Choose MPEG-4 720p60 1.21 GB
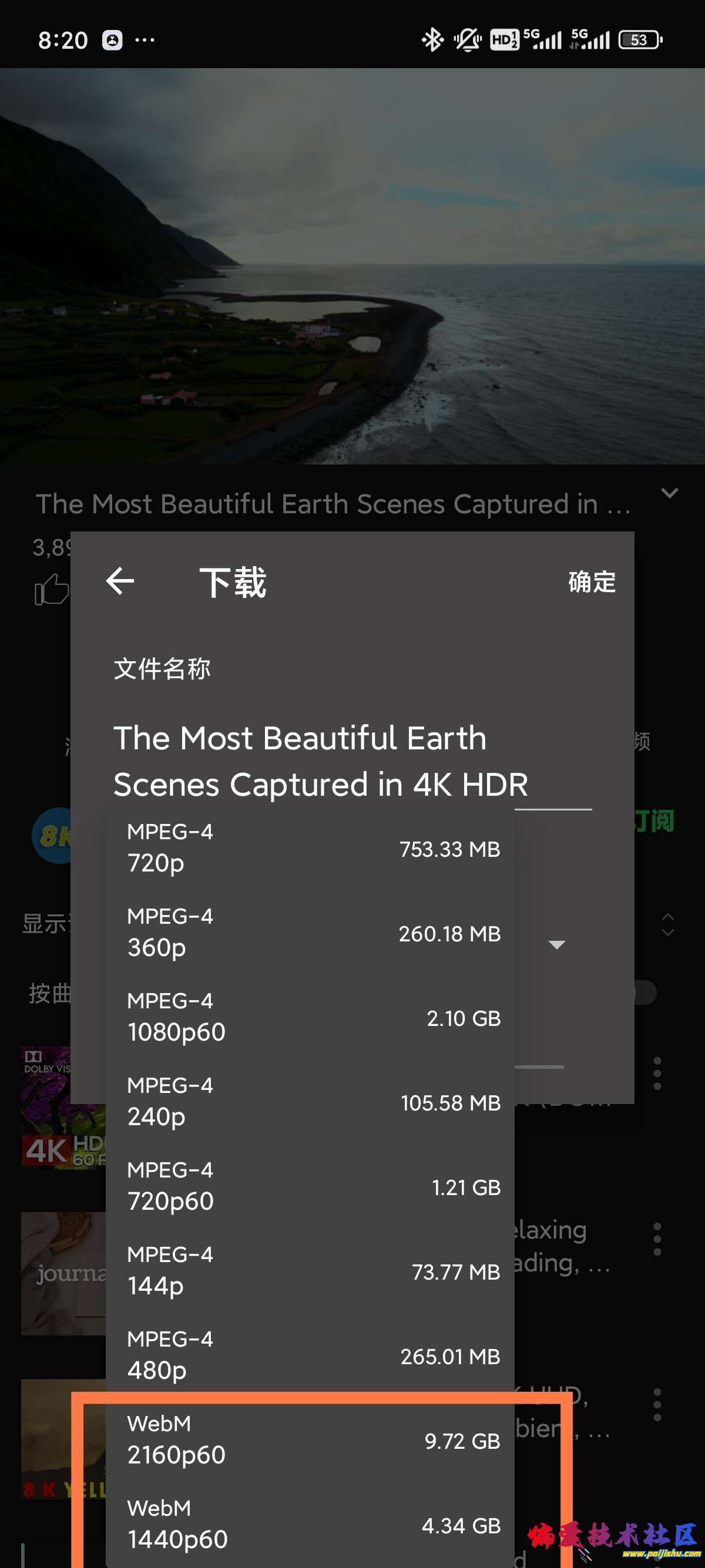The image size is (705, 1568). coord(310,1186)
